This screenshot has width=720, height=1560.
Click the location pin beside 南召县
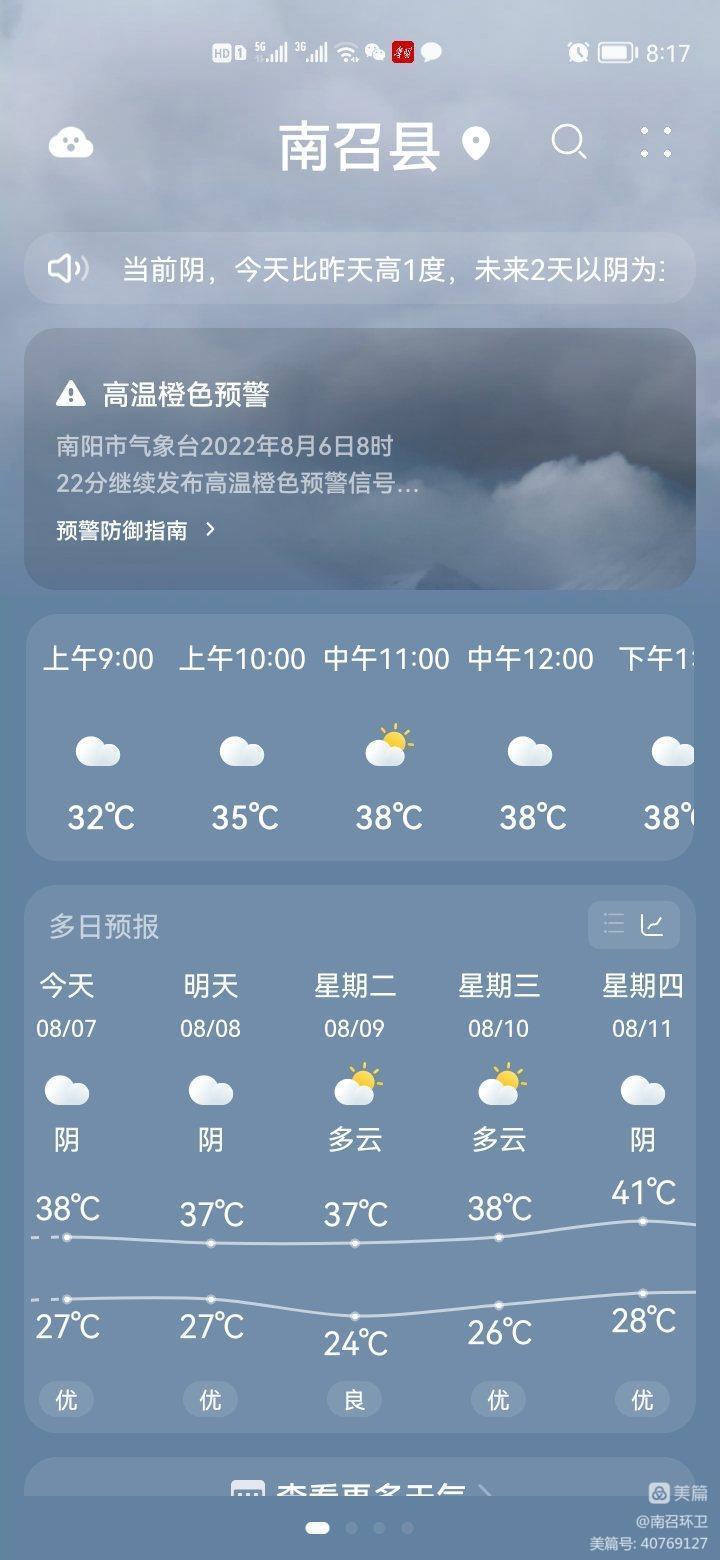[475, 143]
